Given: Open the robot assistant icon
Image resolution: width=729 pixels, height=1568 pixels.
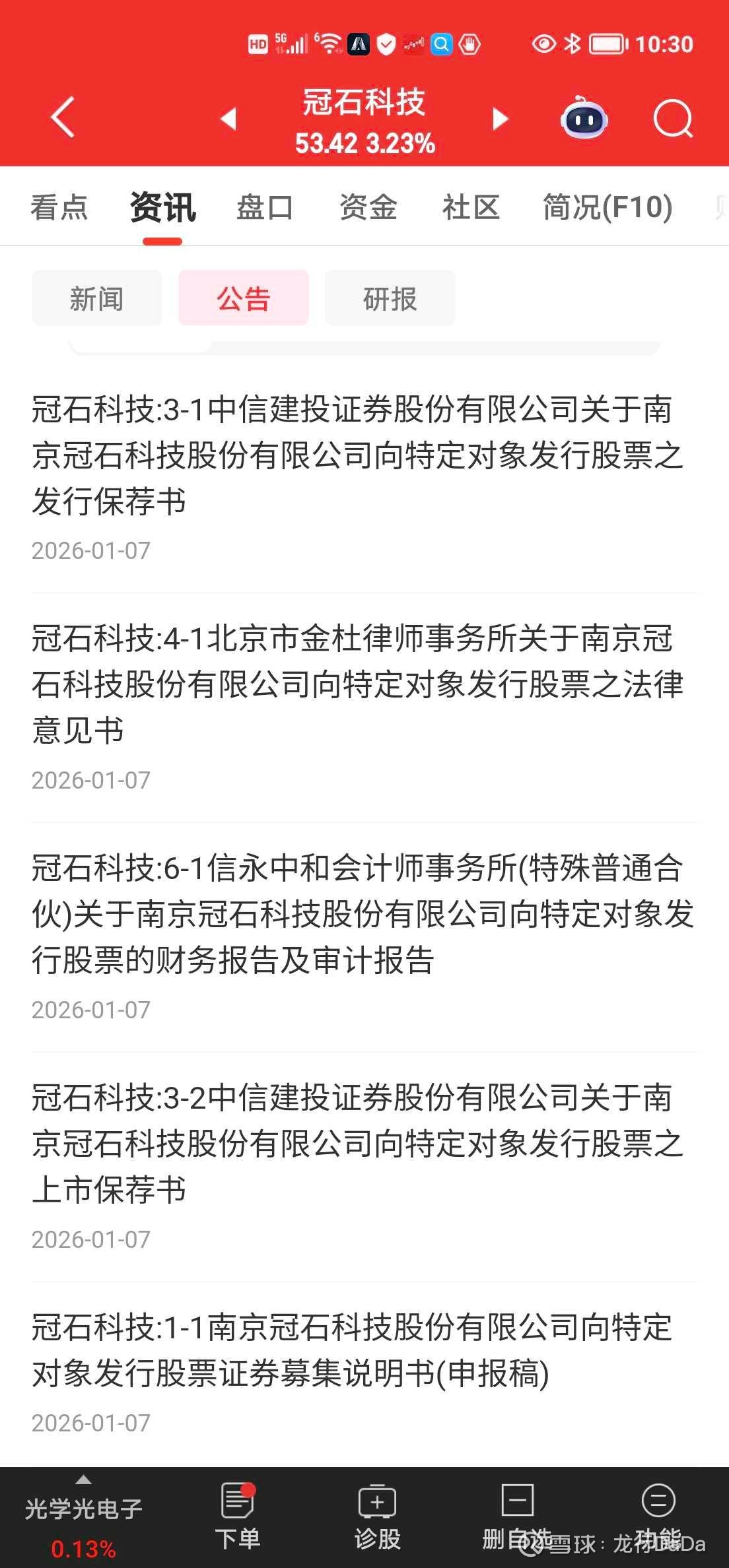Looking at the screenshot, I should pyautogui.click(x=584, y=117).
